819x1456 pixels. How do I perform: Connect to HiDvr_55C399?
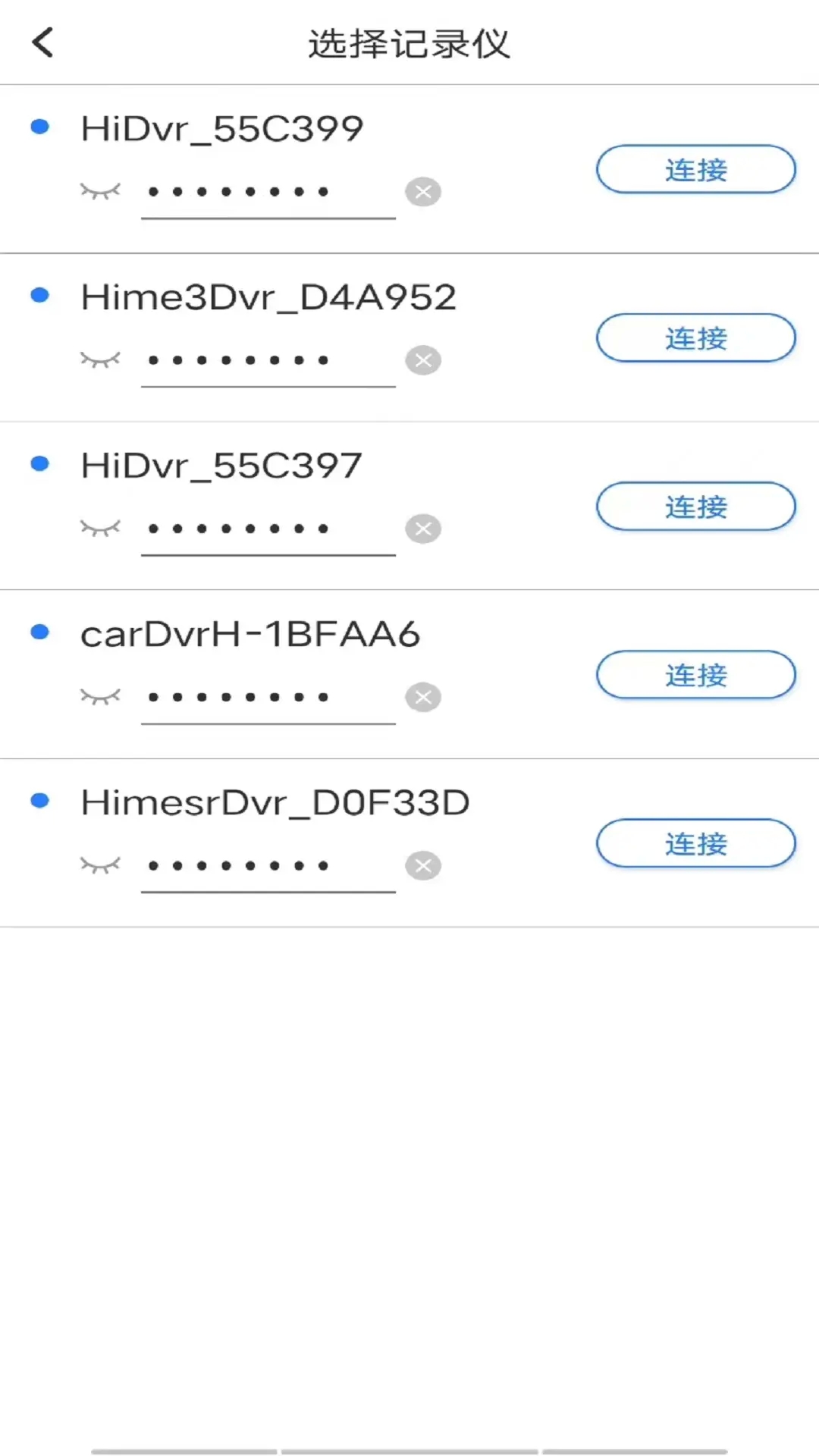click(x=695, y=170)
